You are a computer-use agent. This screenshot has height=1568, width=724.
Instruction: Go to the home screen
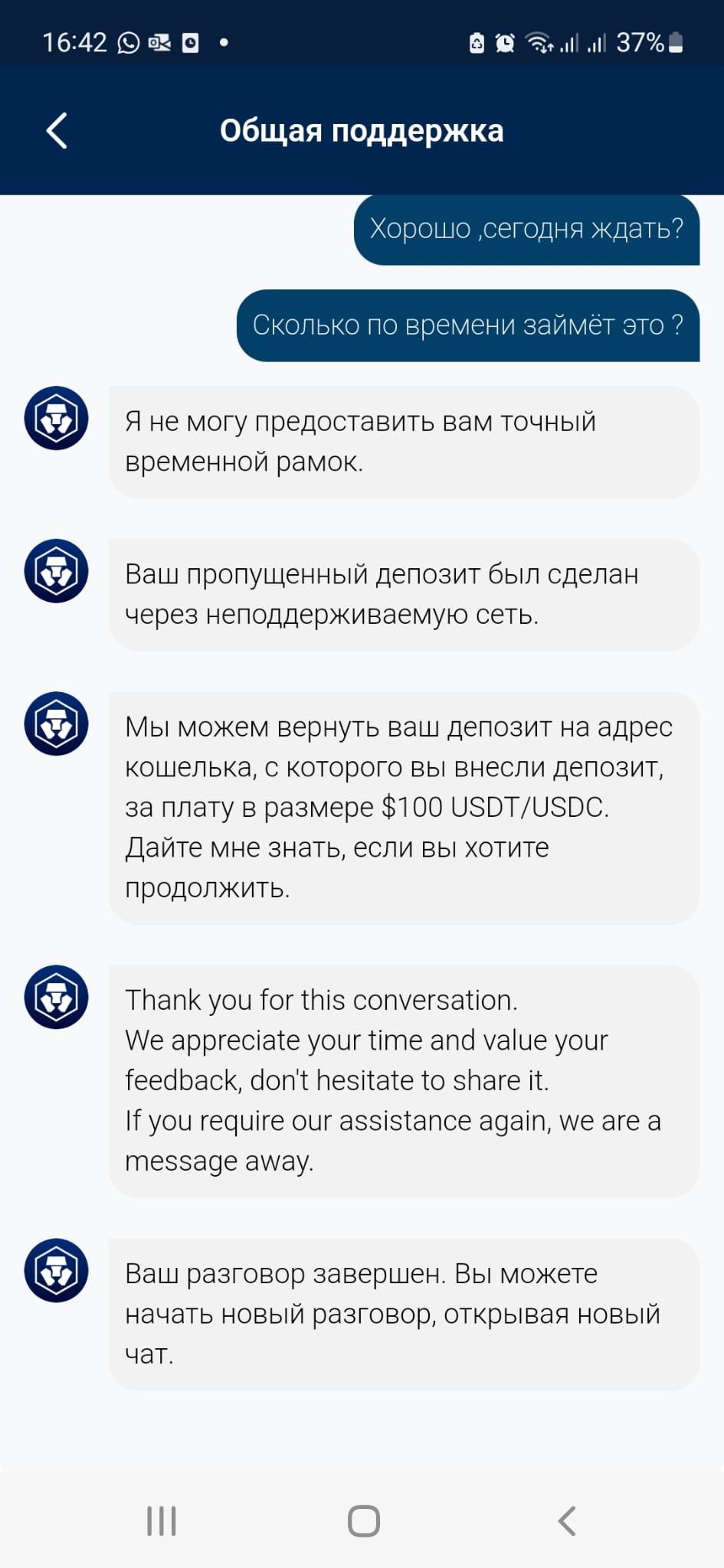[x=363, y=1521]
